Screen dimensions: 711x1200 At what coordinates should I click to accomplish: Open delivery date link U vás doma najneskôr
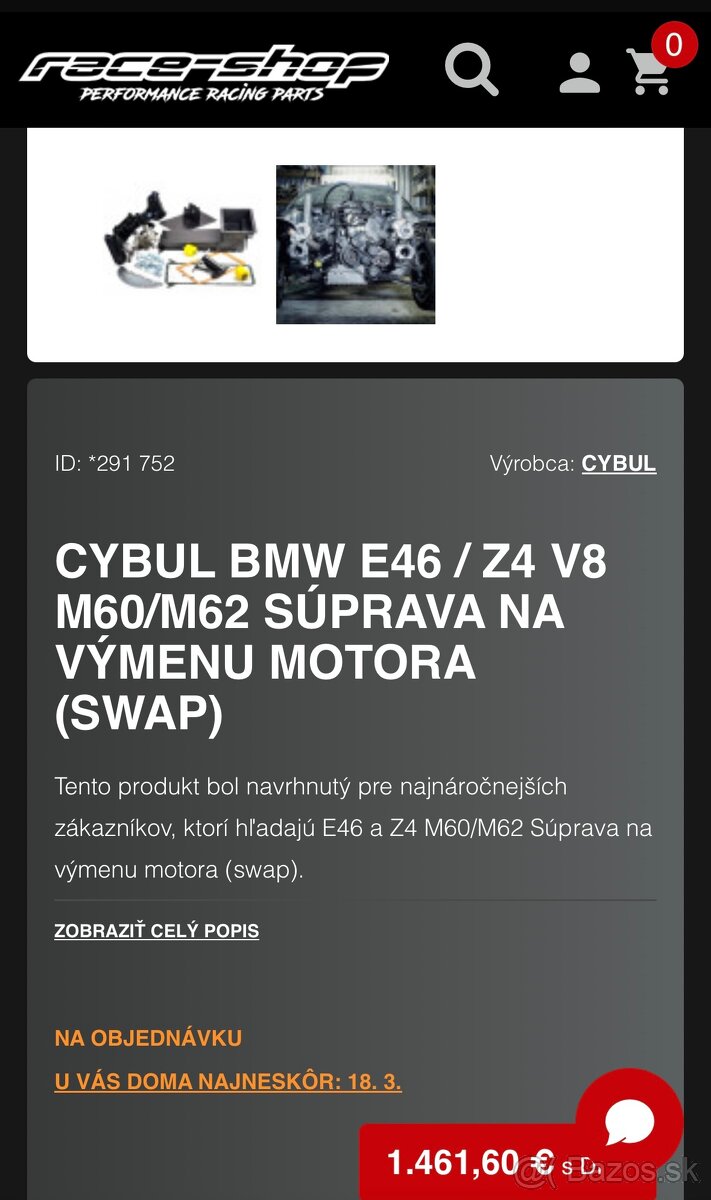click(x=228, y=1082)
